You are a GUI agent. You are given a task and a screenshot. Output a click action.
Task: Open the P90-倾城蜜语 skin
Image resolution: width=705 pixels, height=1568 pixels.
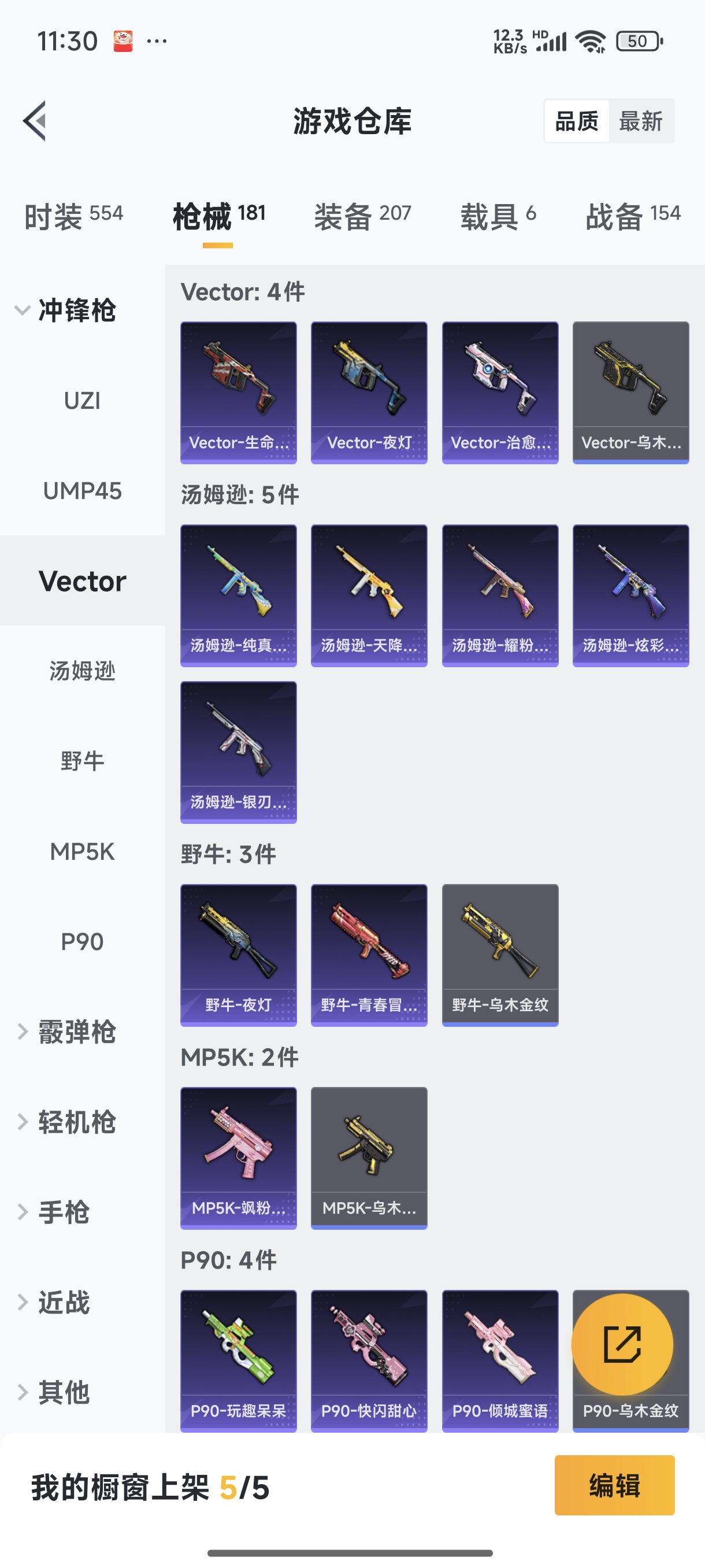[499, 1360]
